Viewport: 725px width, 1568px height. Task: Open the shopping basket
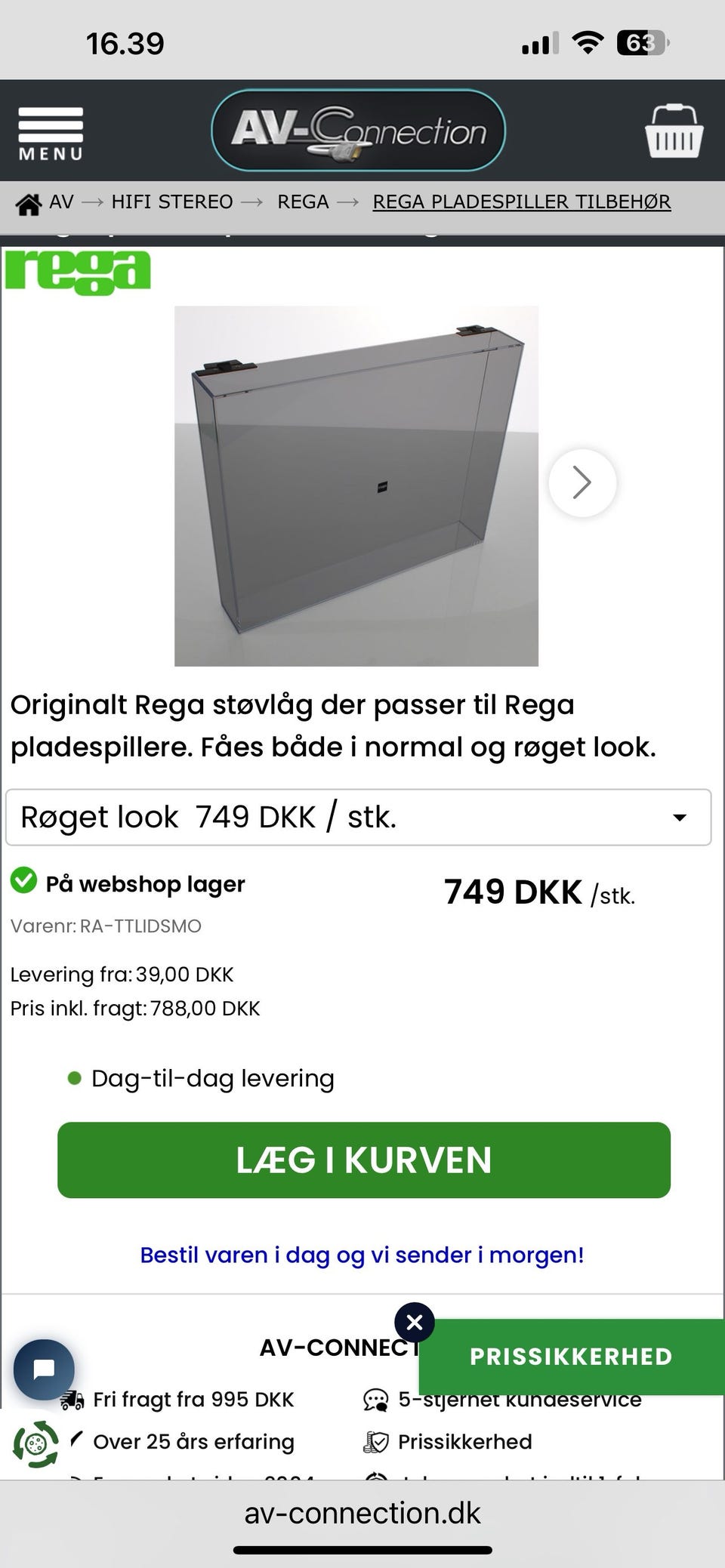[674, 131]
